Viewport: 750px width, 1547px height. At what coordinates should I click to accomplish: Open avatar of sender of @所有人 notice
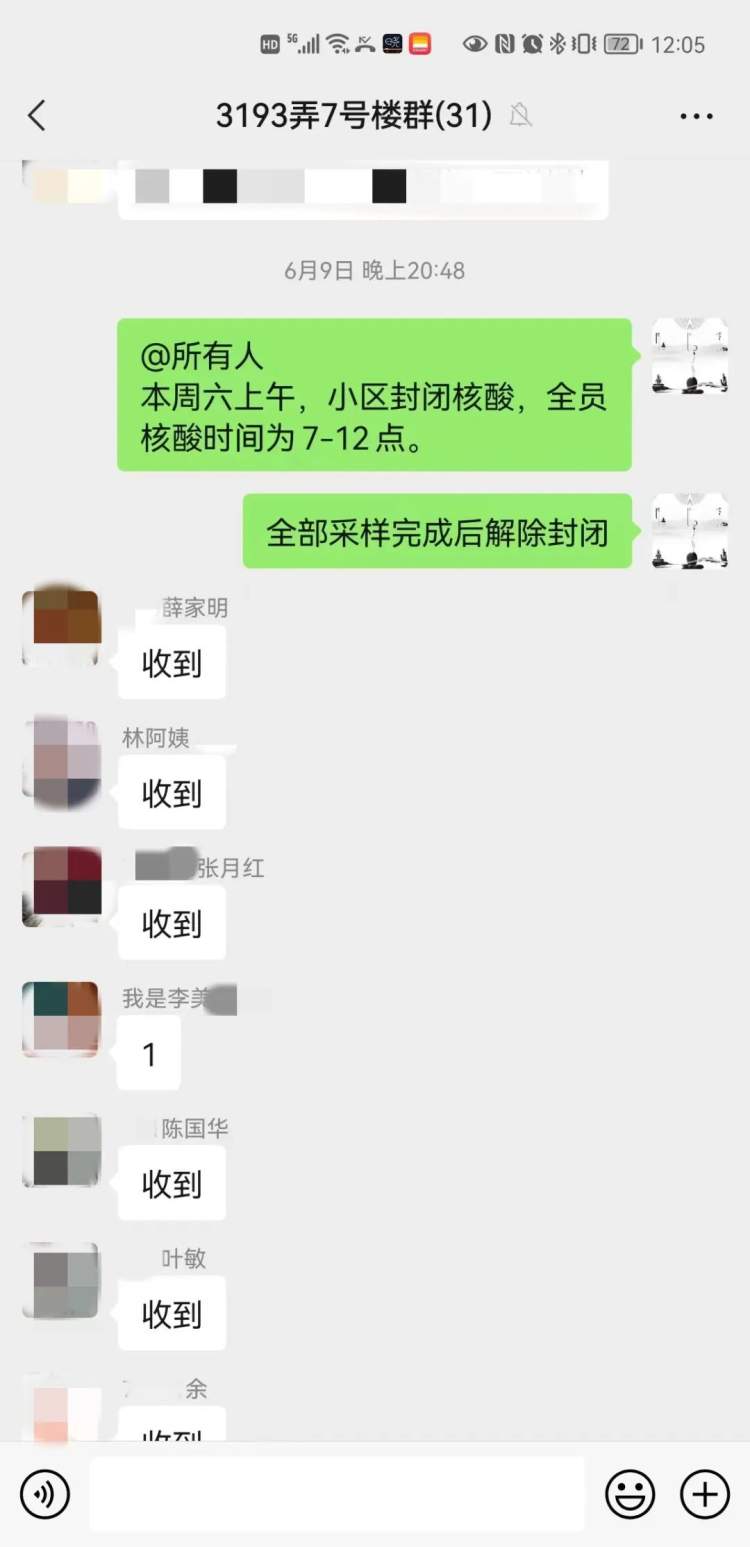point(689,357)
